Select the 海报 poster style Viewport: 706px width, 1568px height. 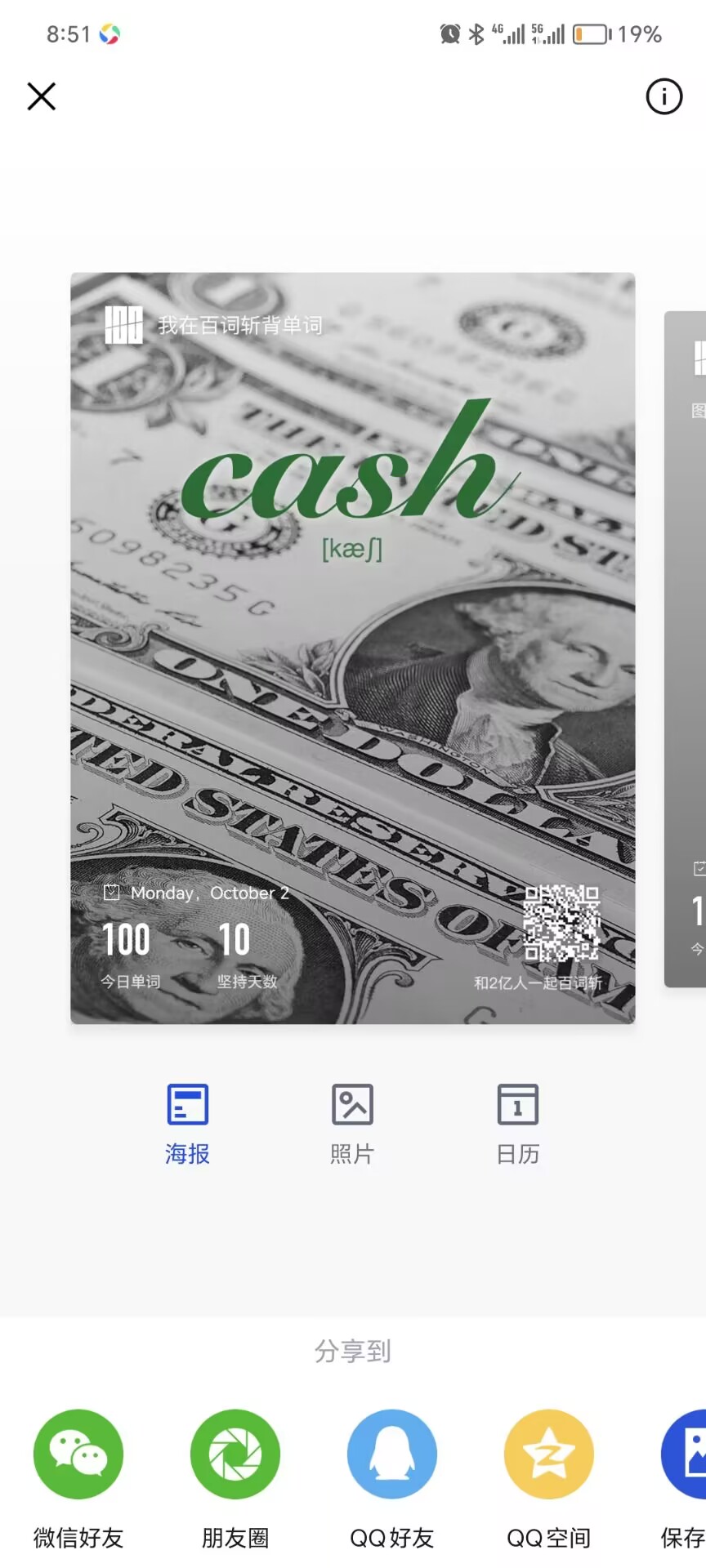click(x=188, y=1125)
